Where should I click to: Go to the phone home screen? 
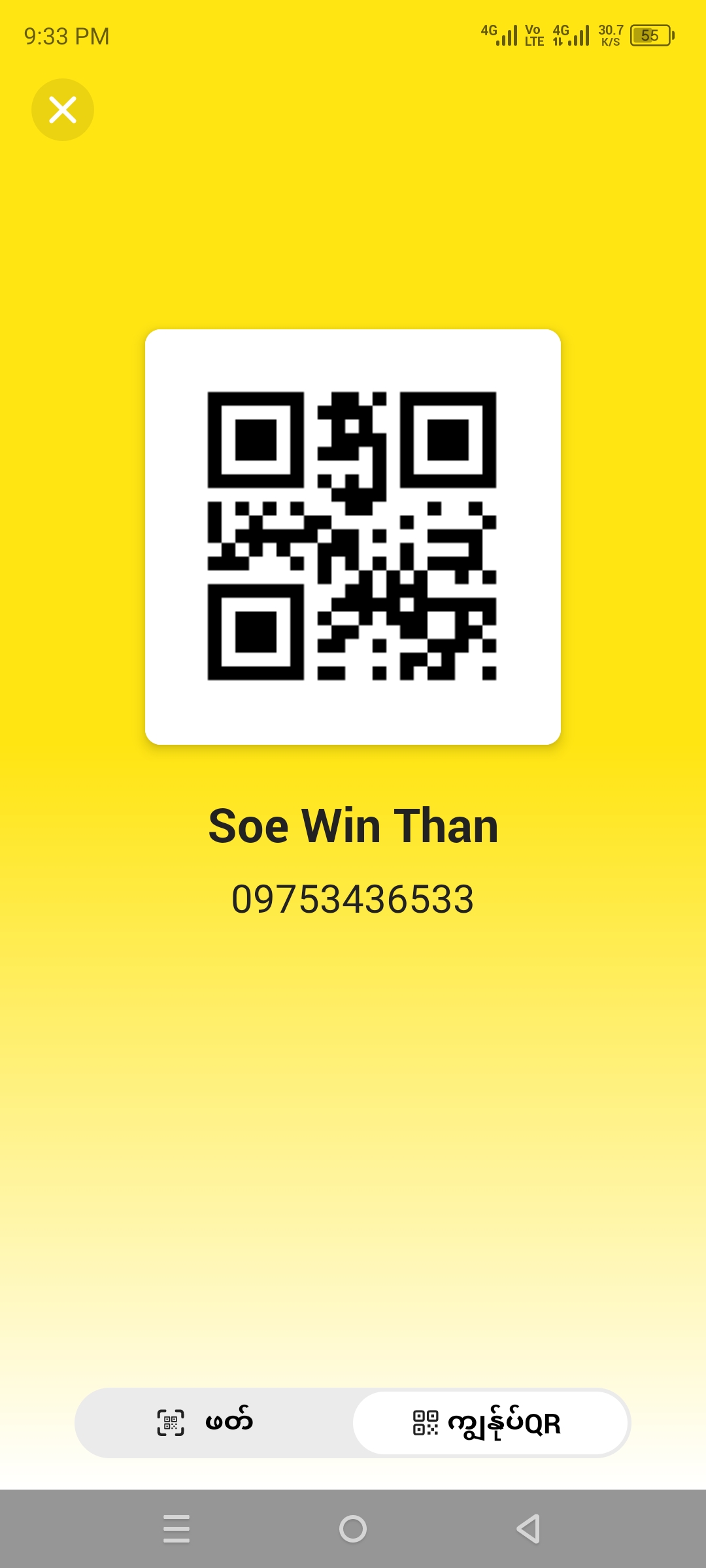click(x=353, y=1529)
